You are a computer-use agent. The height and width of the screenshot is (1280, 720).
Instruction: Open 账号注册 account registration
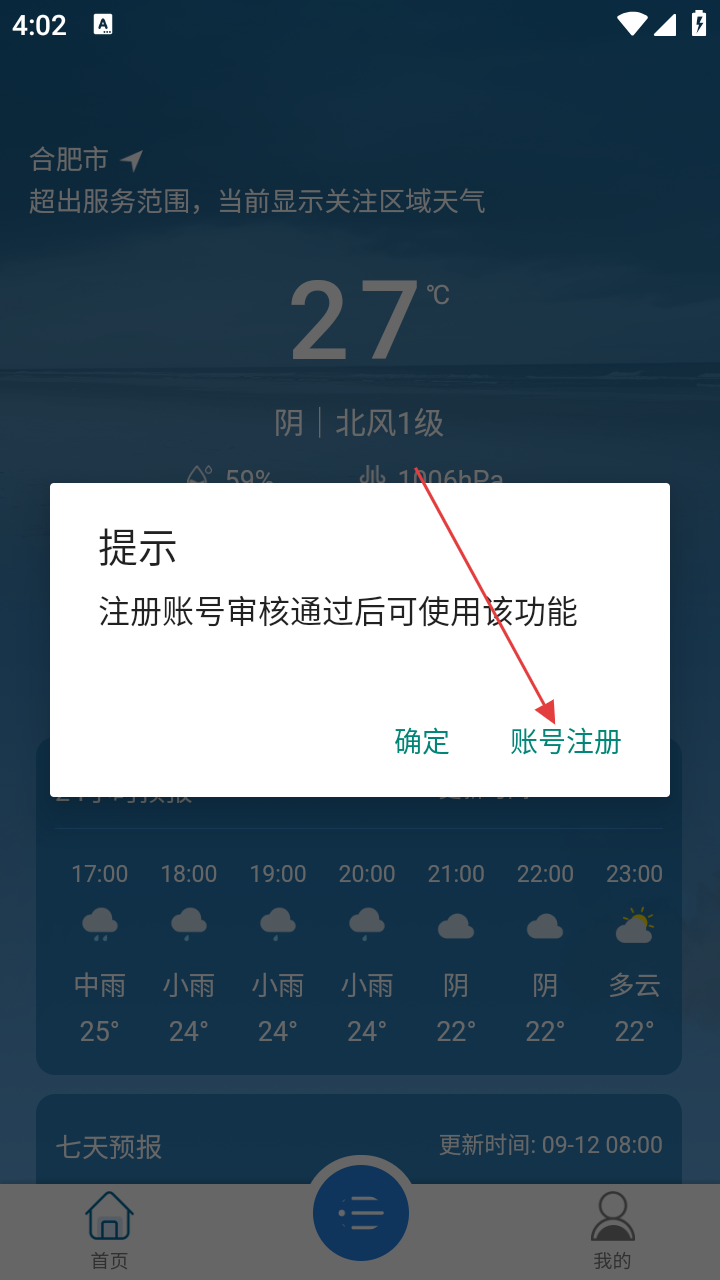566,741
